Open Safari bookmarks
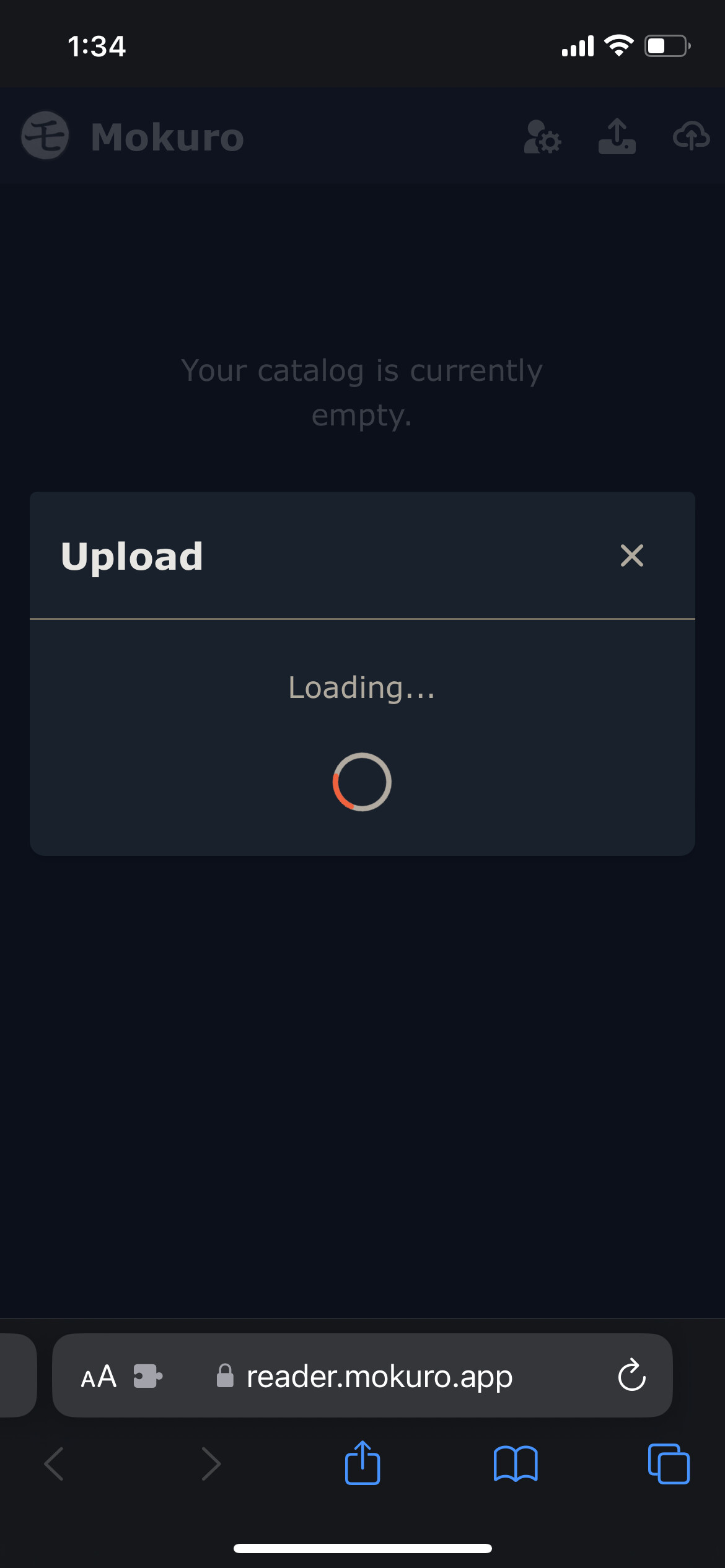The height and width of the screenshot is (1568, 725). coord(516,1464)
